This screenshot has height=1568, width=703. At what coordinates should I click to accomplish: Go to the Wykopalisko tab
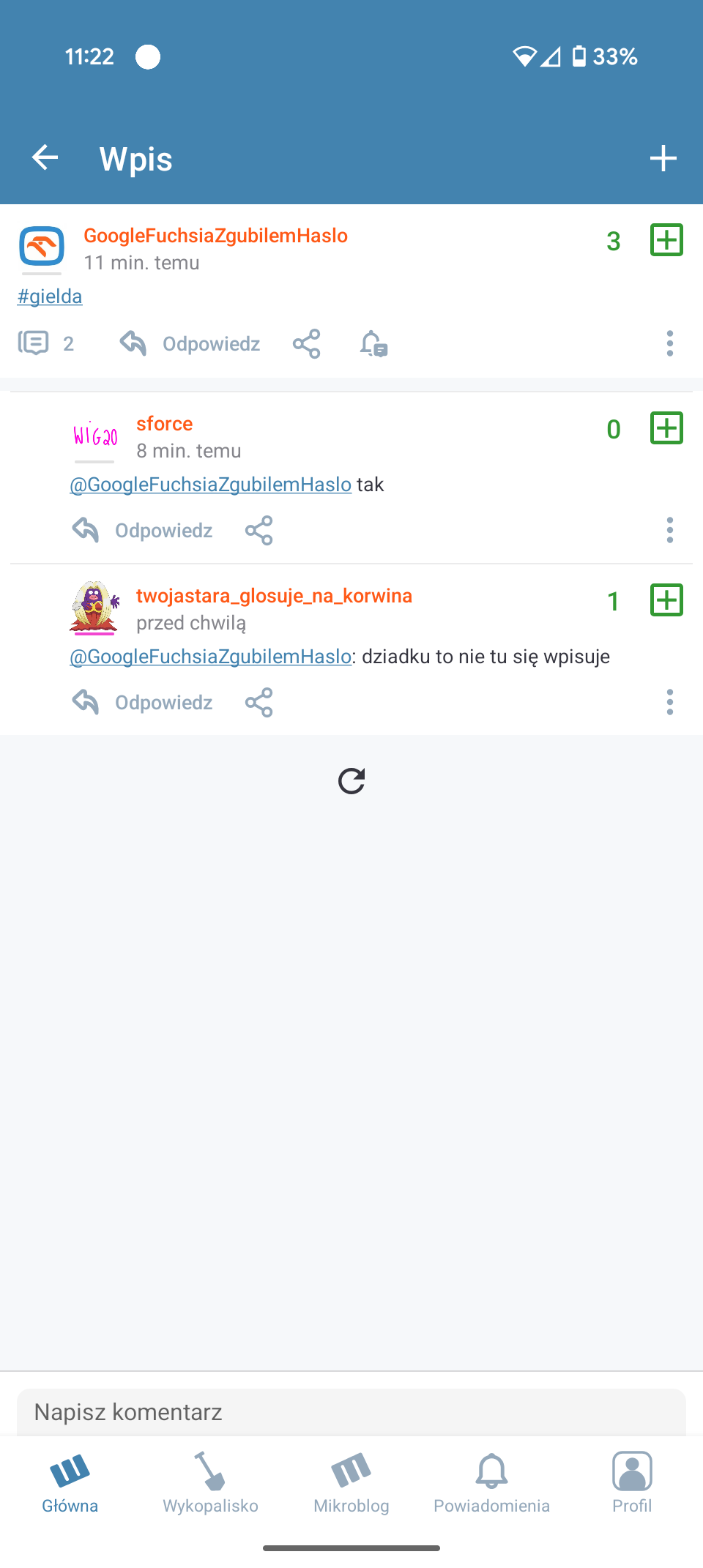tap(210, 1483)
